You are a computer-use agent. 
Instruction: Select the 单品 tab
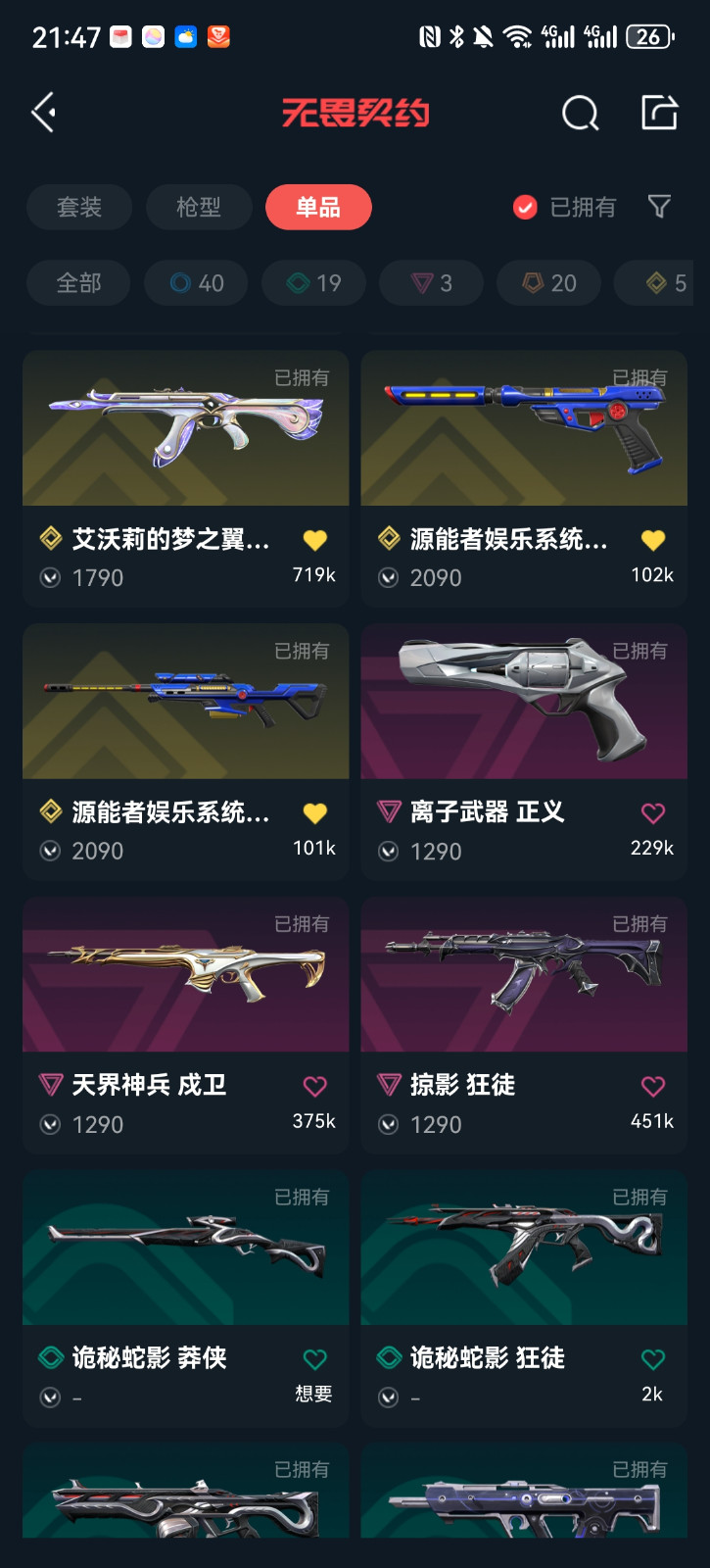(318, 207)
